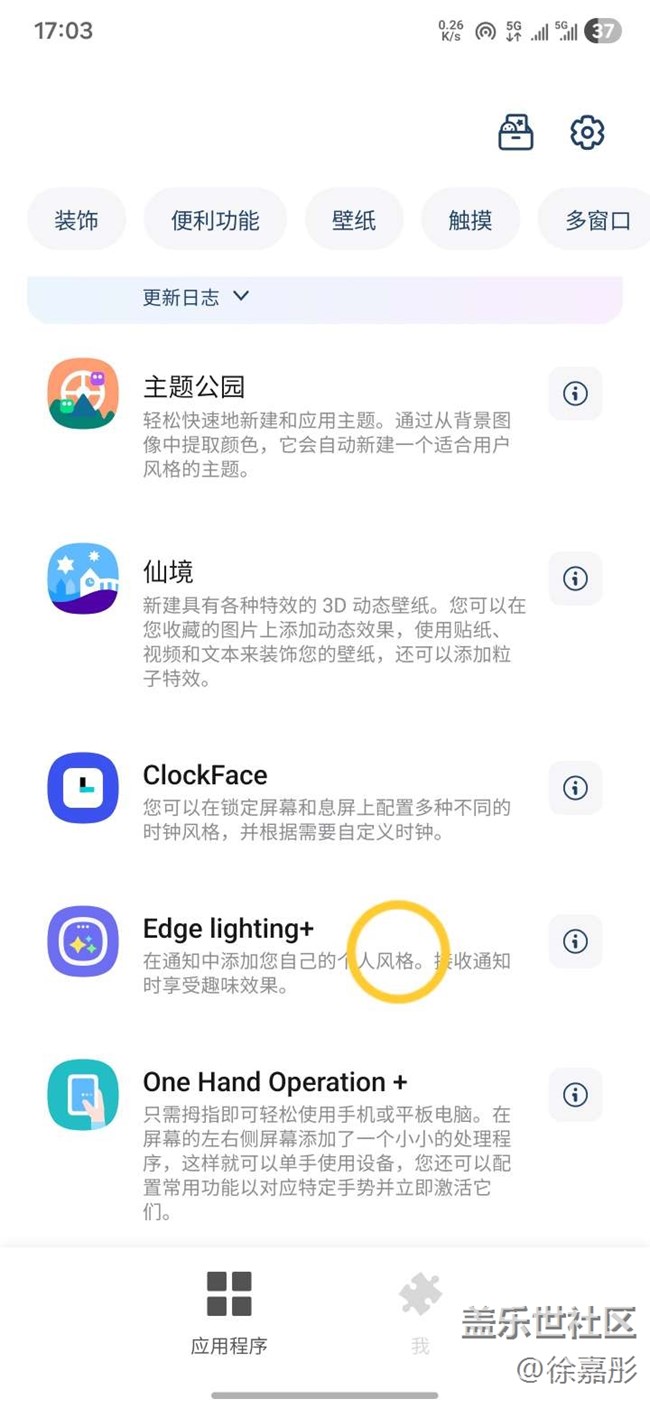The height and width of the screenshot is (1408, 650).
Task: Open the toolbox icon beside settings
Action: click(516, 132)
